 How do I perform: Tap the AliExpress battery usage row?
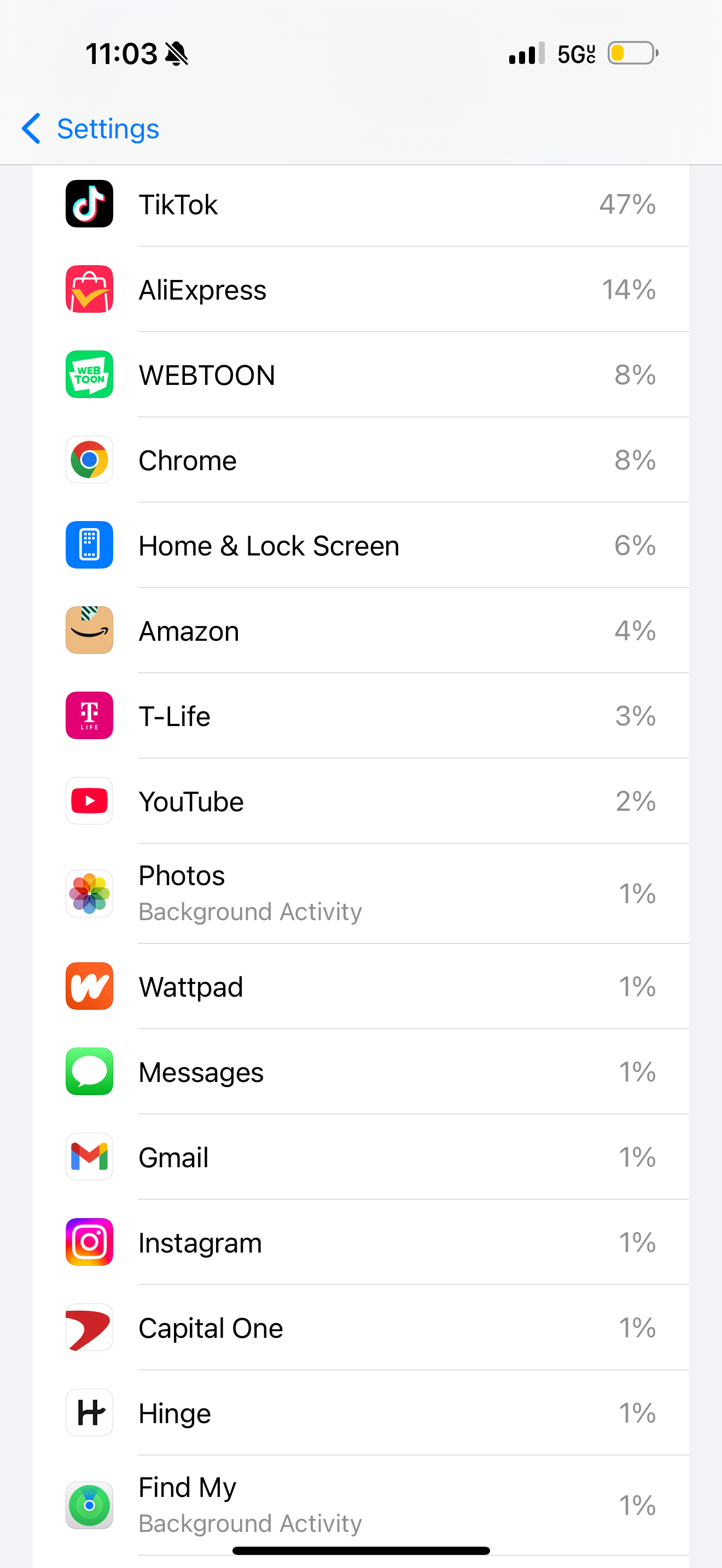(360, 290)
